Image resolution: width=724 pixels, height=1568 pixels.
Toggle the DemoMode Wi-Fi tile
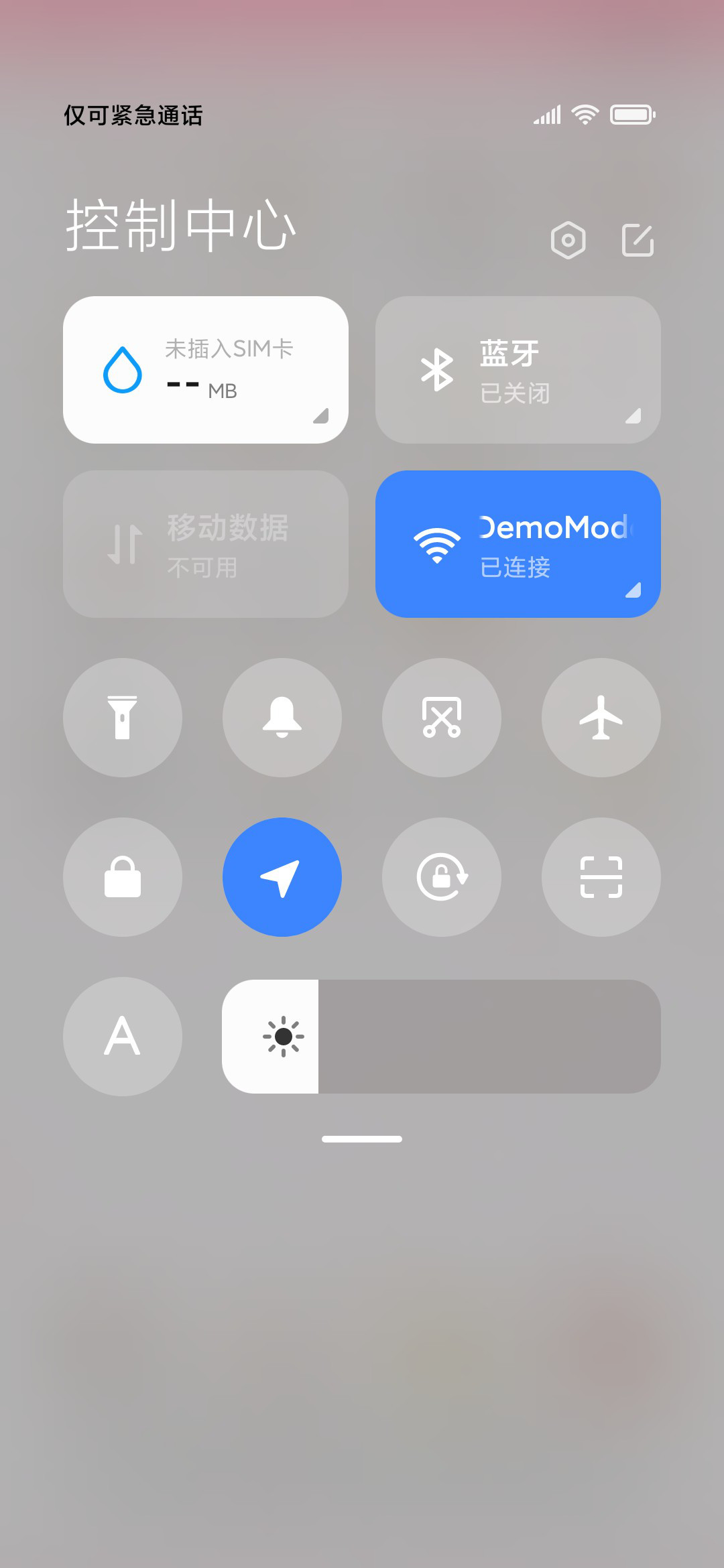(x=518, y=544)
